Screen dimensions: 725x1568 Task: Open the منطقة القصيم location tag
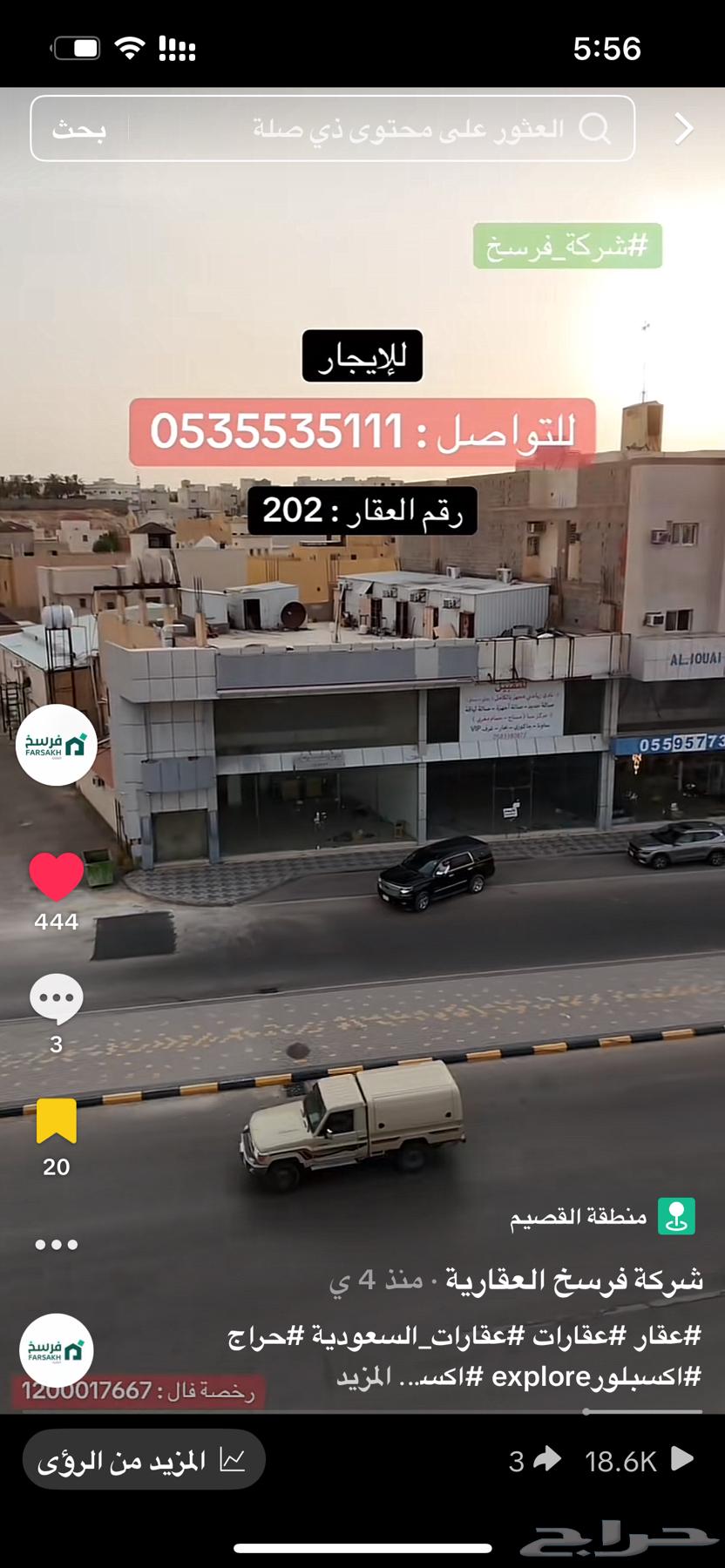tap(601, 1217)
